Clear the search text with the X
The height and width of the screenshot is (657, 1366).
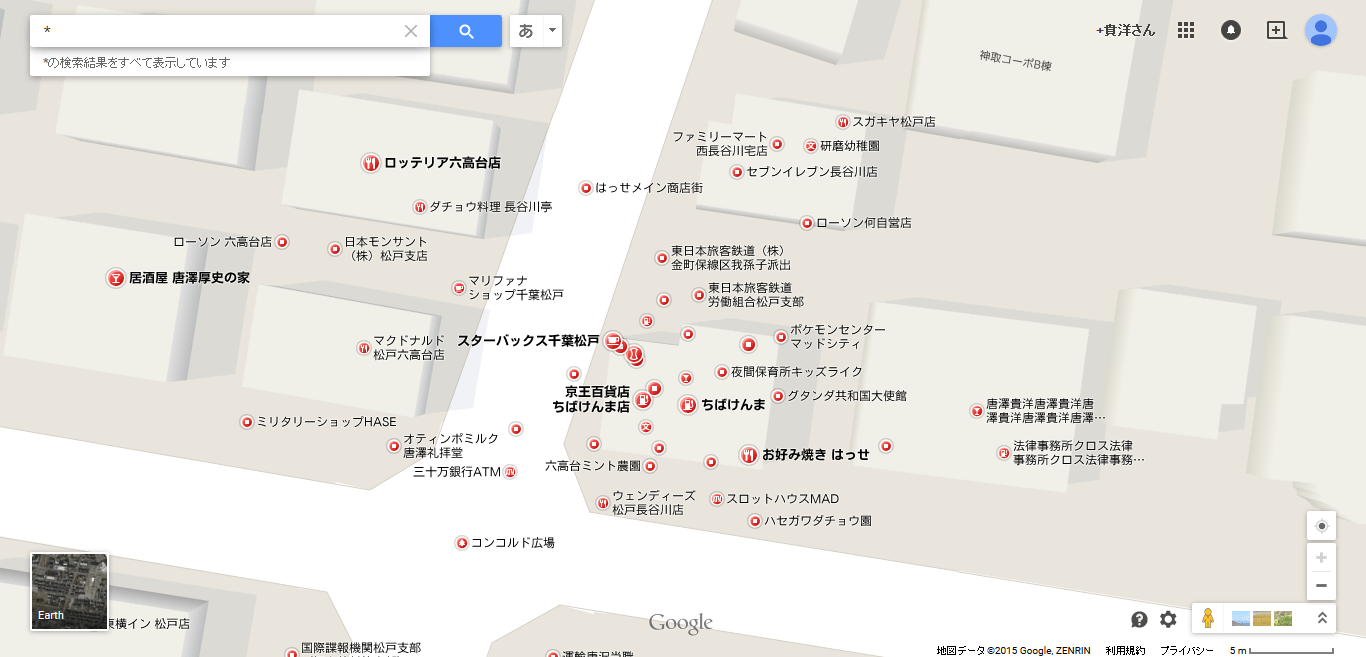pos(411,31)
